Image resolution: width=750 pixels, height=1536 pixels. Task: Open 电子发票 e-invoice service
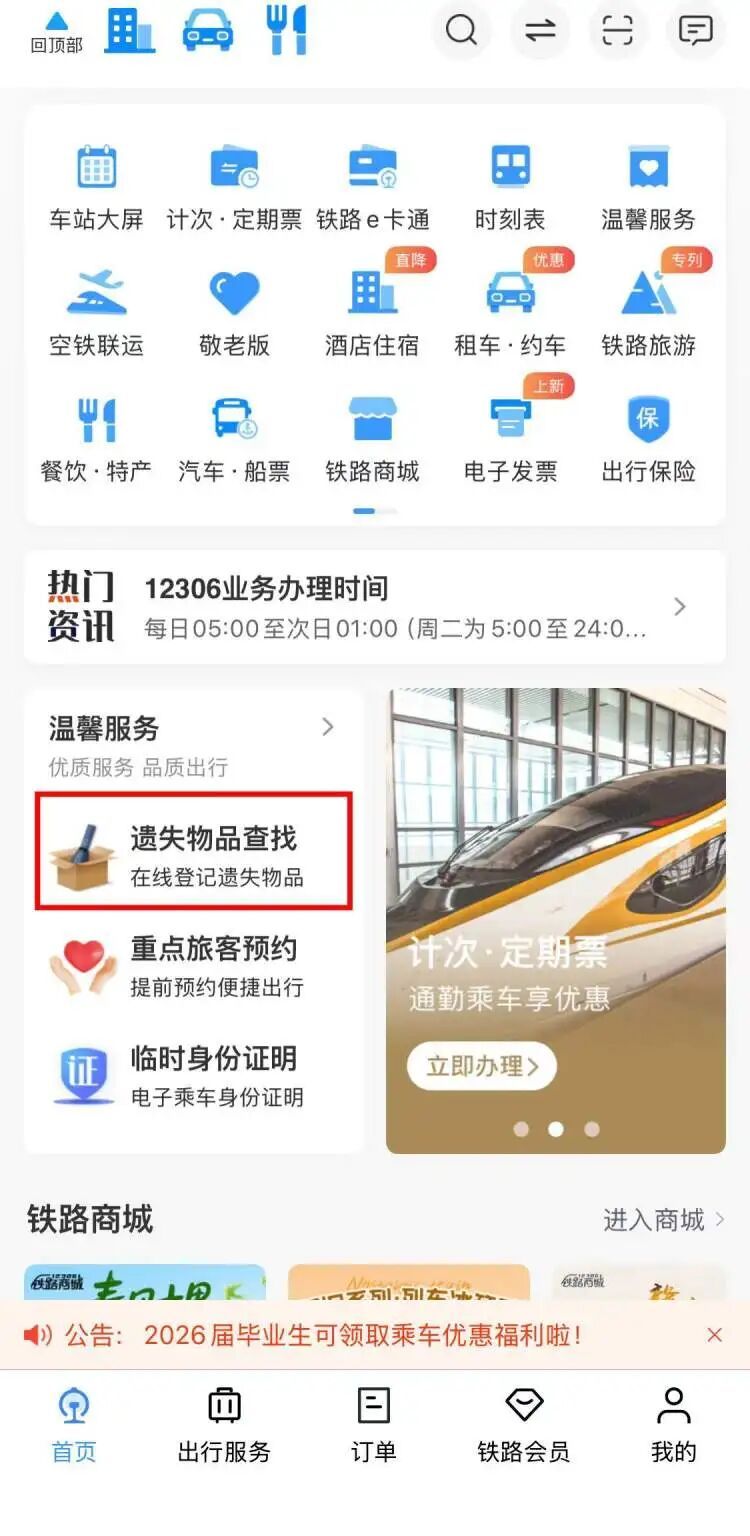(511, 437)
